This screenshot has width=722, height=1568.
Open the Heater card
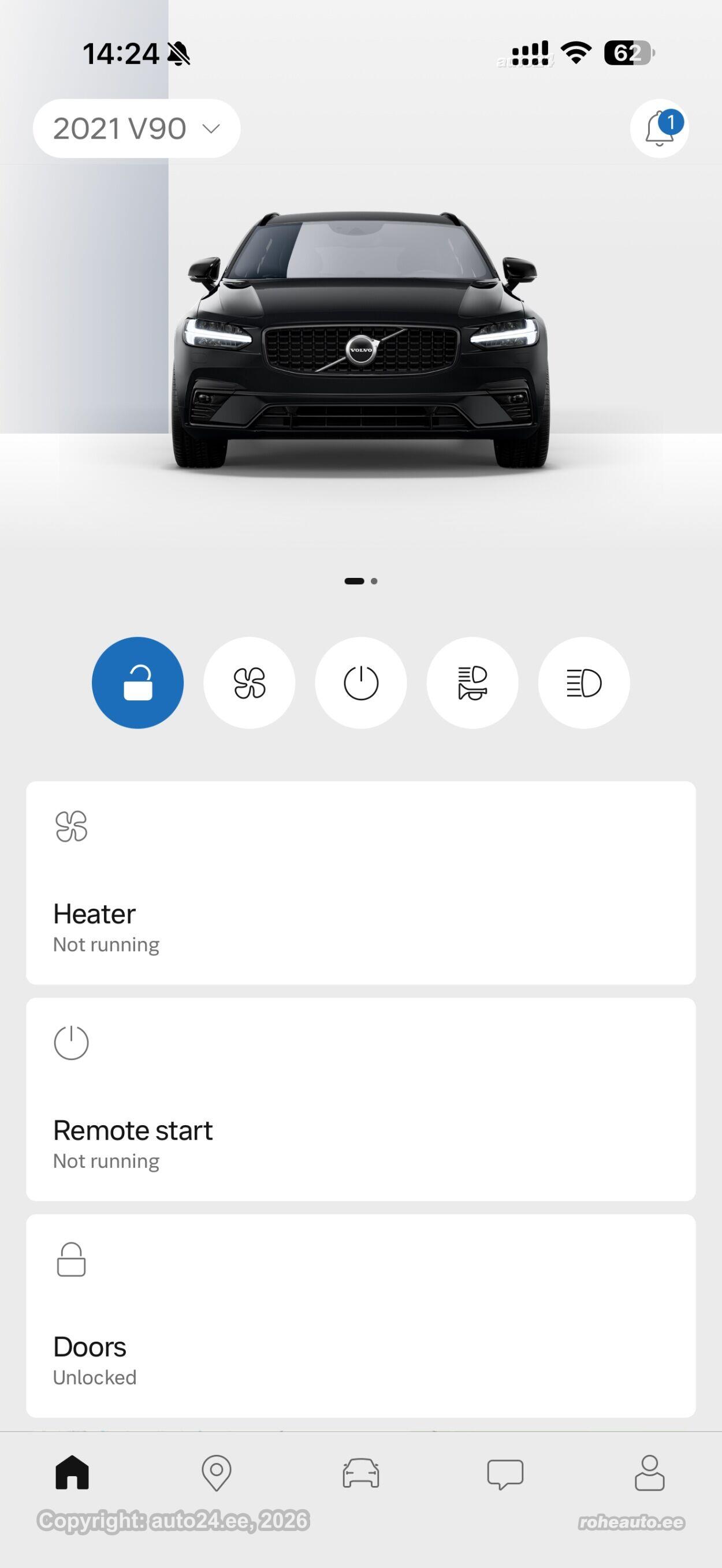pyautogui.click(x=360, y=883)
